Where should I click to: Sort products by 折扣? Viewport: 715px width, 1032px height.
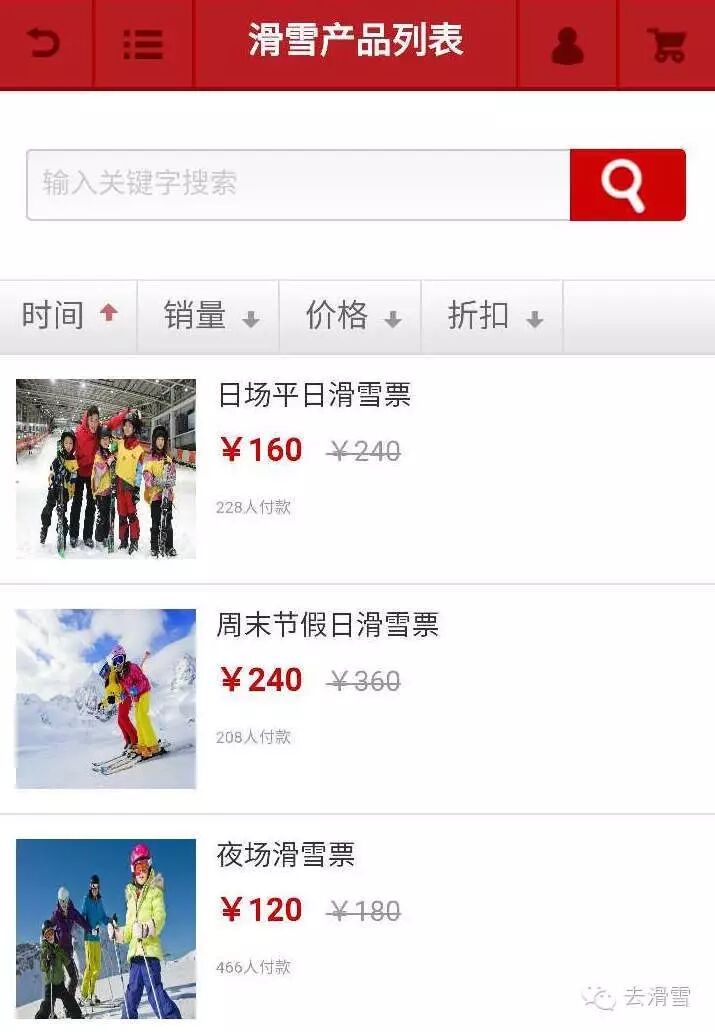point(492,316)
